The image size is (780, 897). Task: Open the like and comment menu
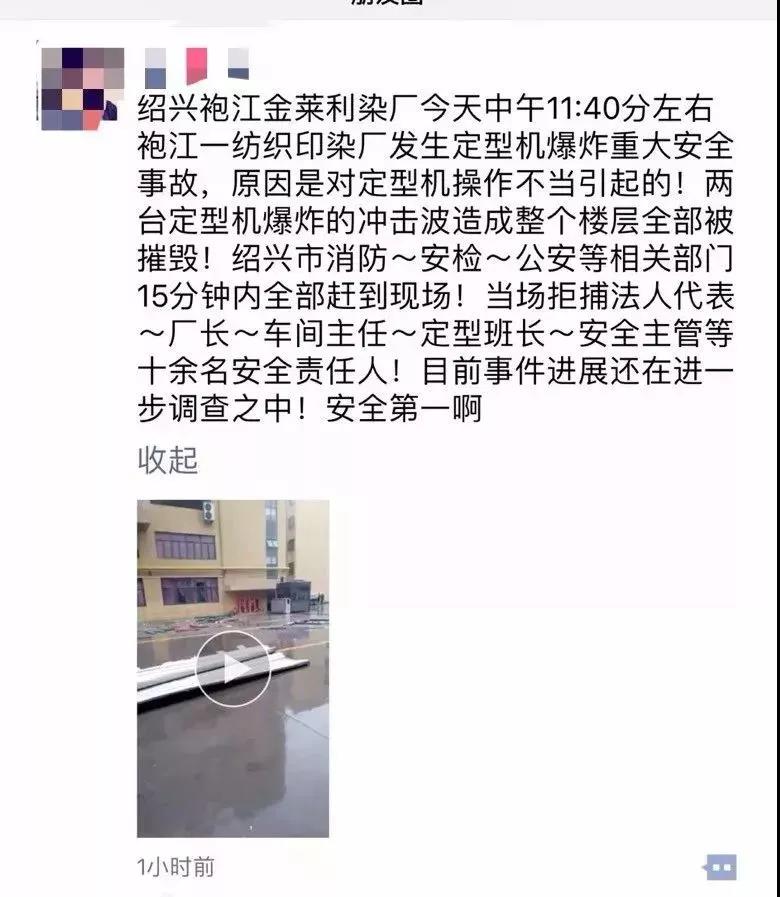[719, 866]
